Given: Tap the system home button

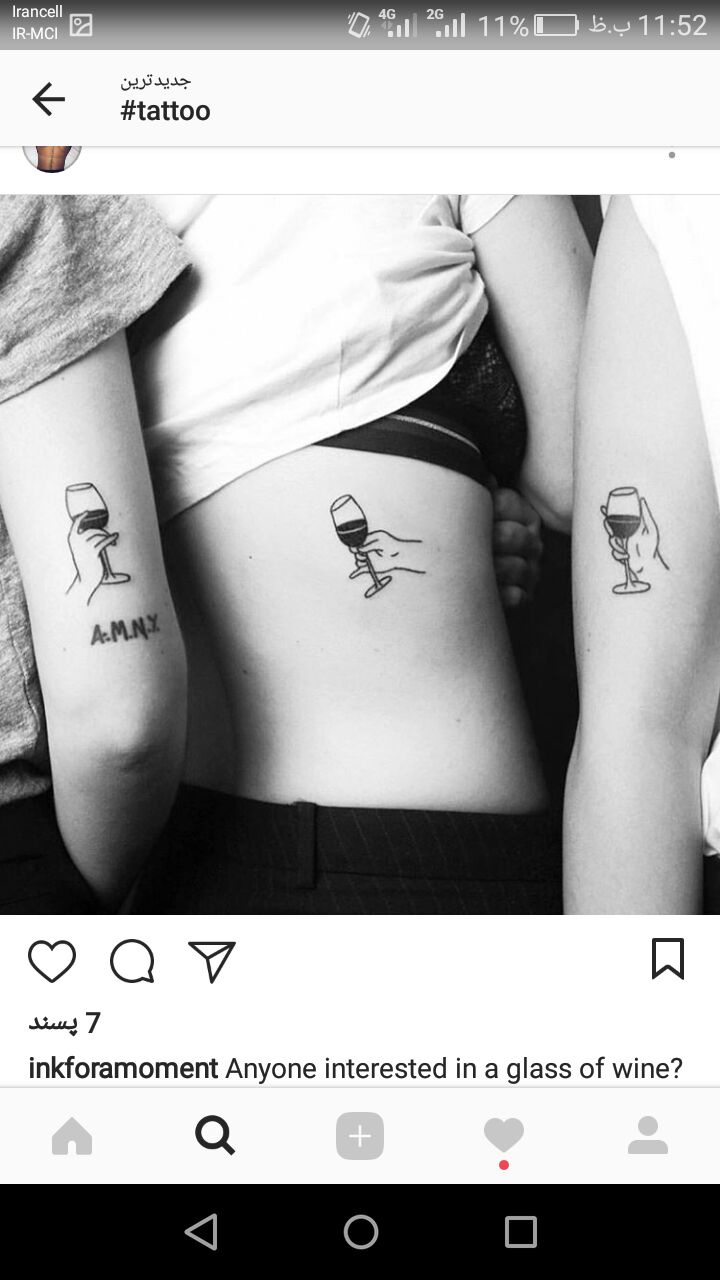Looking at the screenshot, I should pyautogui.click(x=360, y=1232).
